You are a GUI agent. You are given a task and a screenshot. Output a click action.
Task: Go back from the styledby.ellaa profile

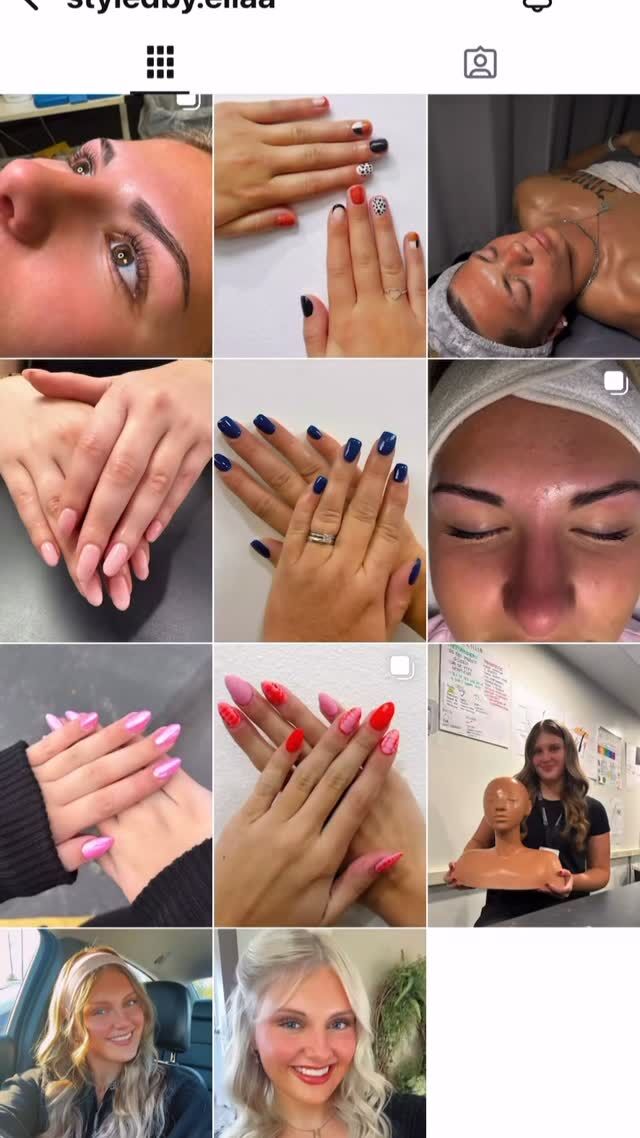coord(30,5)
